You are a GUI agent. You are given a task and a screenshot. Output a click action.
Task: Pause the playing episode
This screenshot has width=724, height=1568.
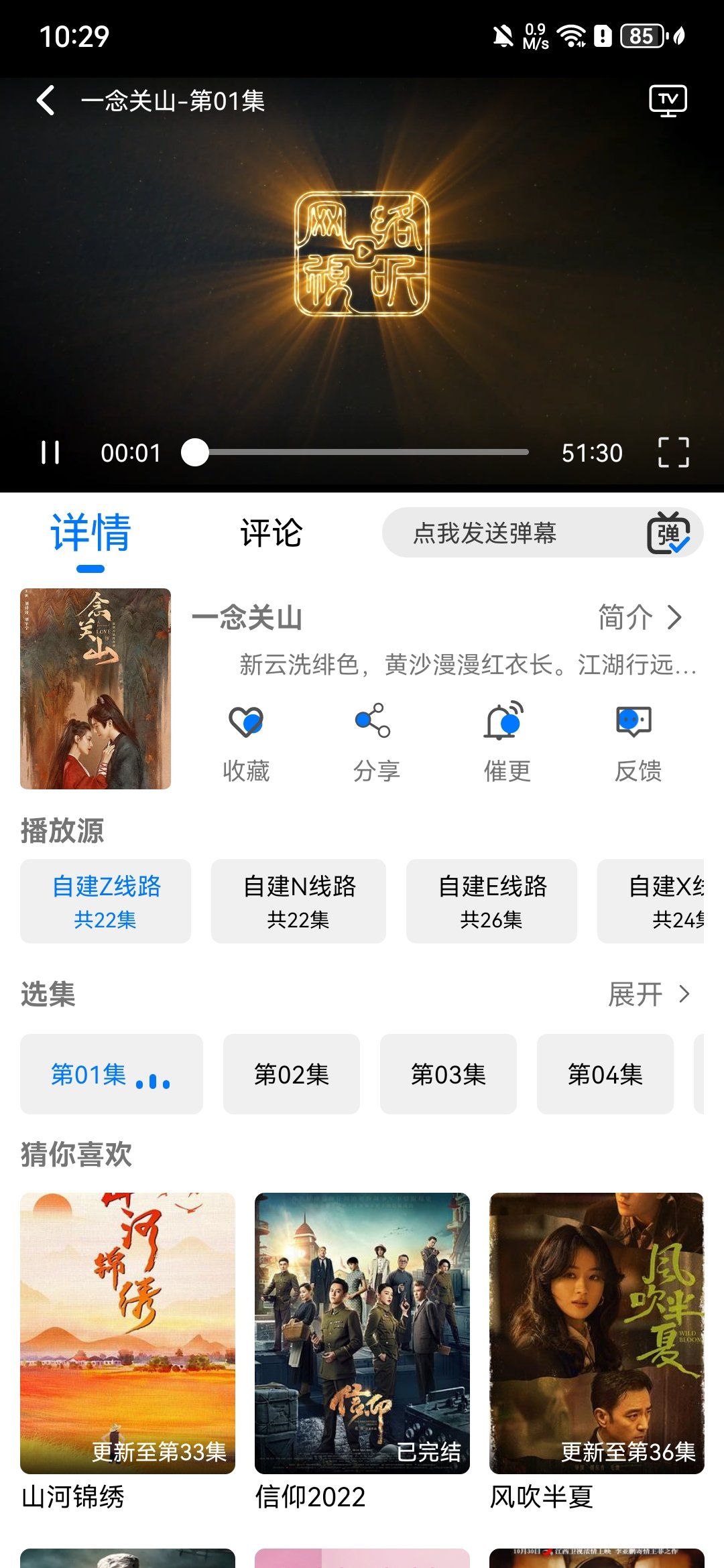pyautogui.click(x=50, y=452)
